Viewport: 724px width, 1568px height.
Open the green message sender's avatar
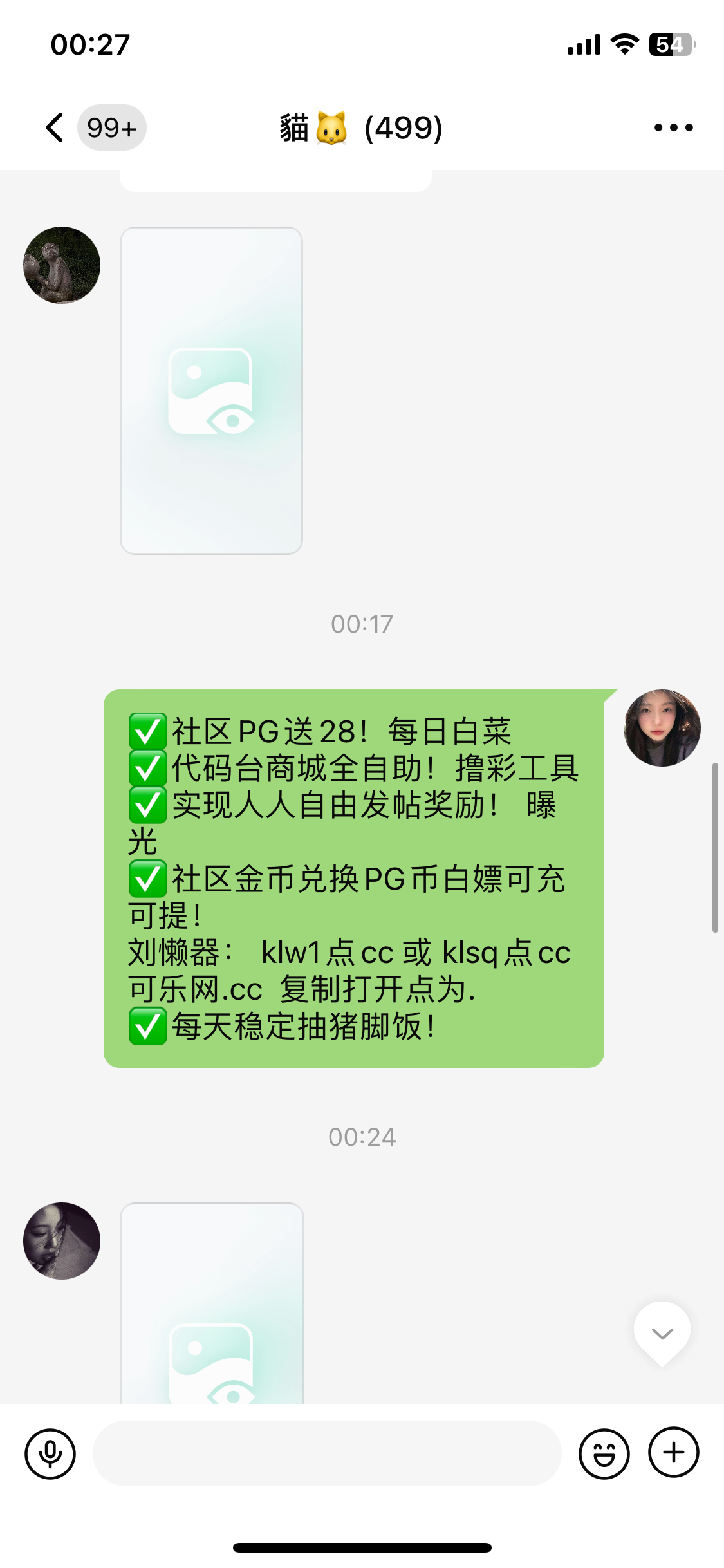tap(662, 727)
